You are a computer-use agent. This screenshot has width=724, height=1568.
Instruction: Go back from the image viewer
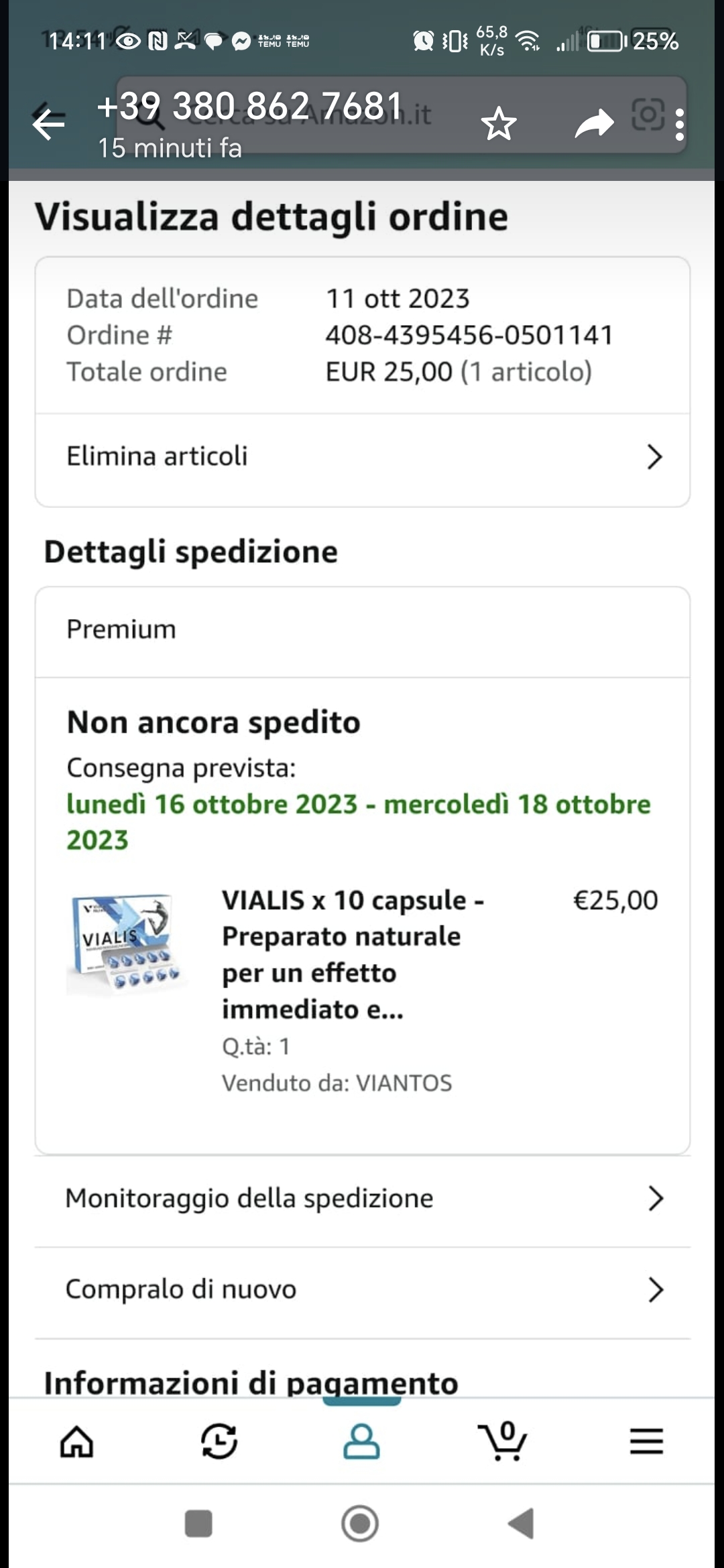point(49,124)
